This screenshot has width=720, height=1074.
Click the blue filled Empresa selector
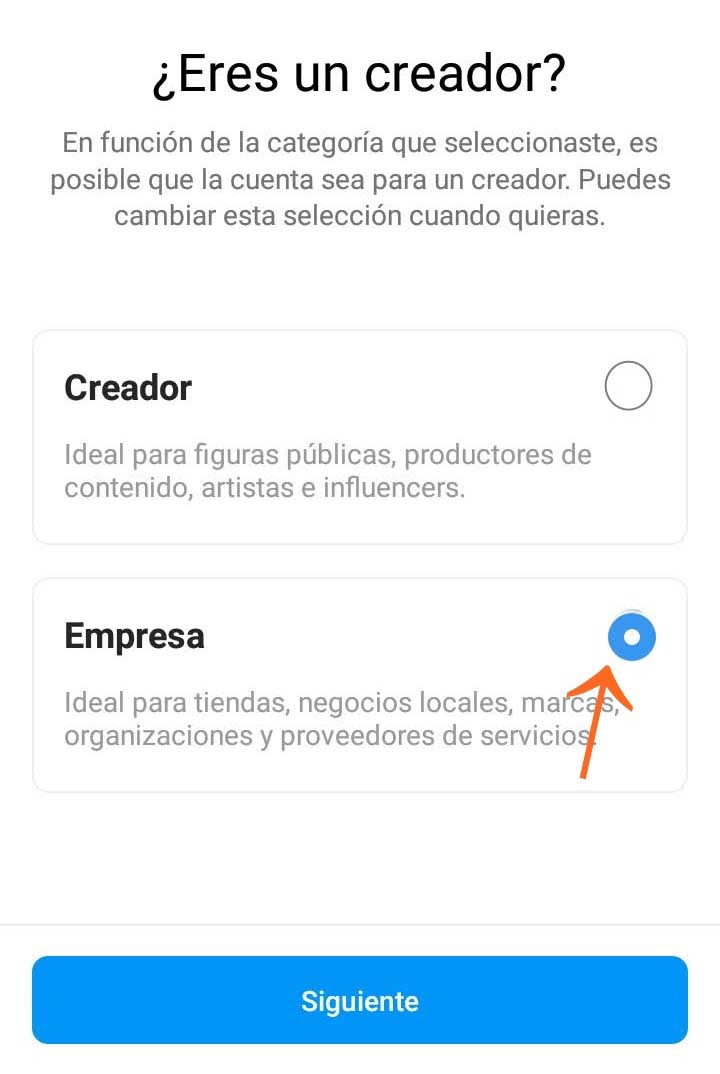pos(631,637)
